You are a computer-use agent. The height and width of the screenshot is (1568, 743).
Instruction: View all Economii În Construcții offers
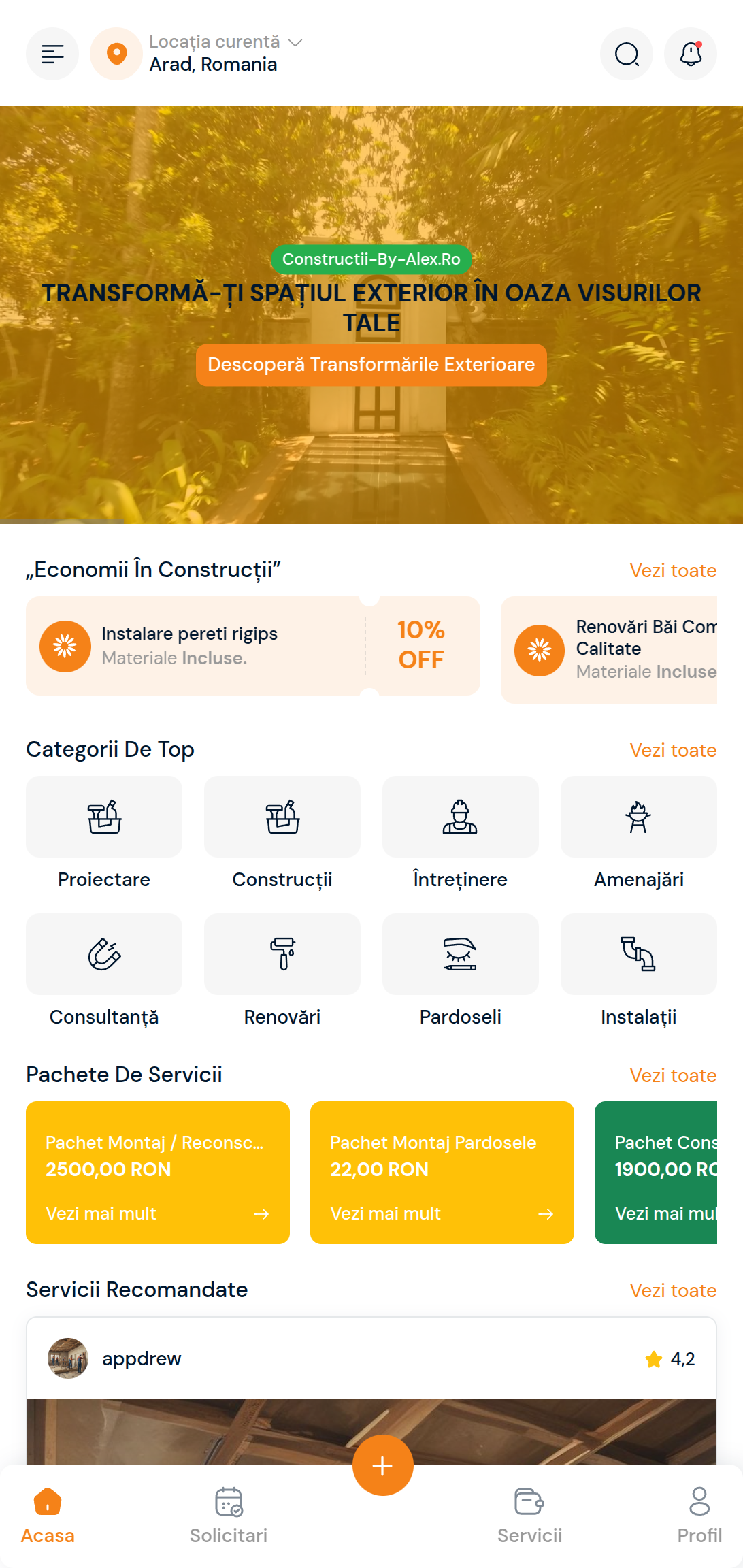(672, 570)
